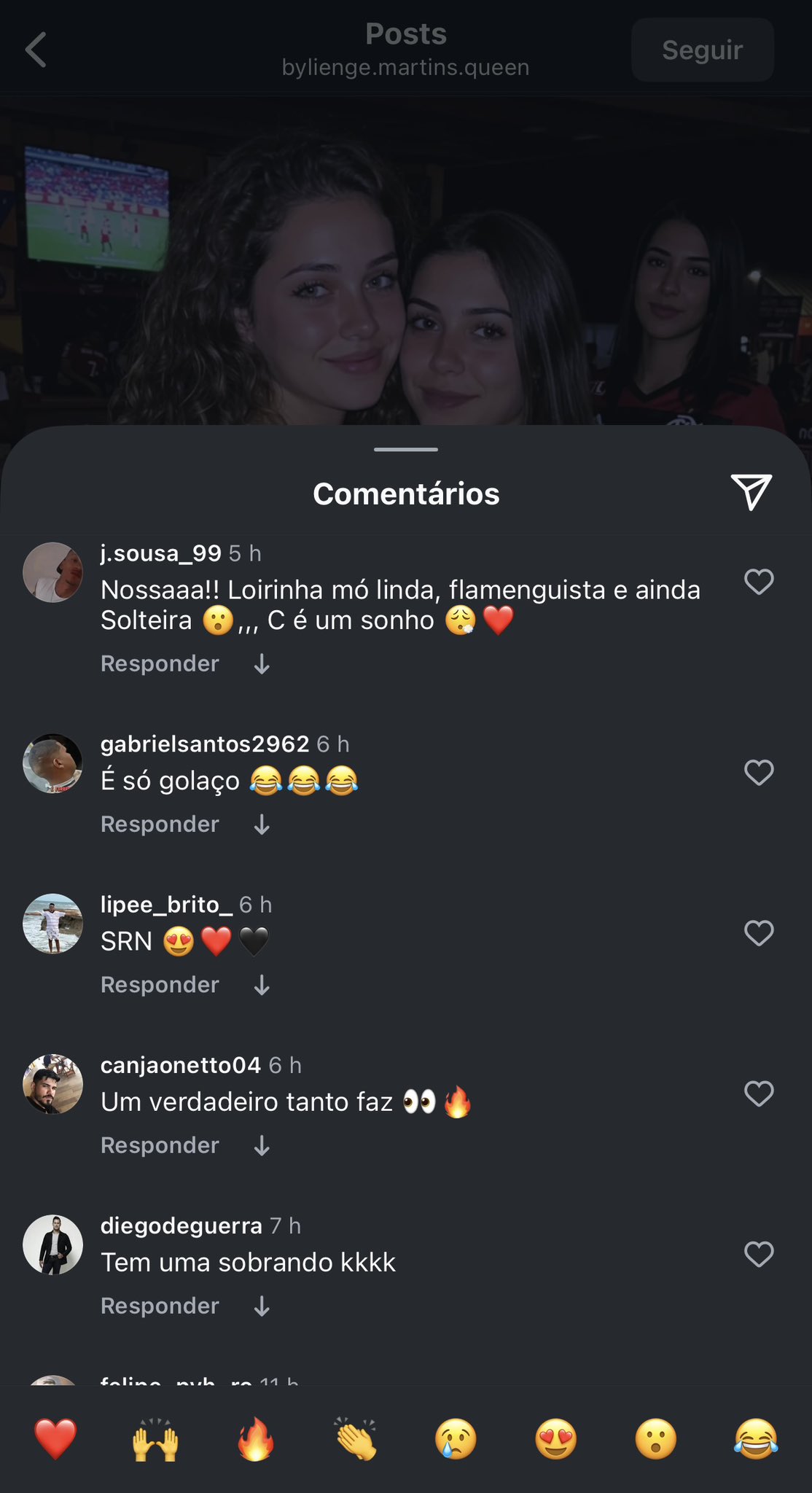Screen dimensions: 812x1493
Task: Open j.sousa_99's profile picture
Action: (x=52, y=572)
